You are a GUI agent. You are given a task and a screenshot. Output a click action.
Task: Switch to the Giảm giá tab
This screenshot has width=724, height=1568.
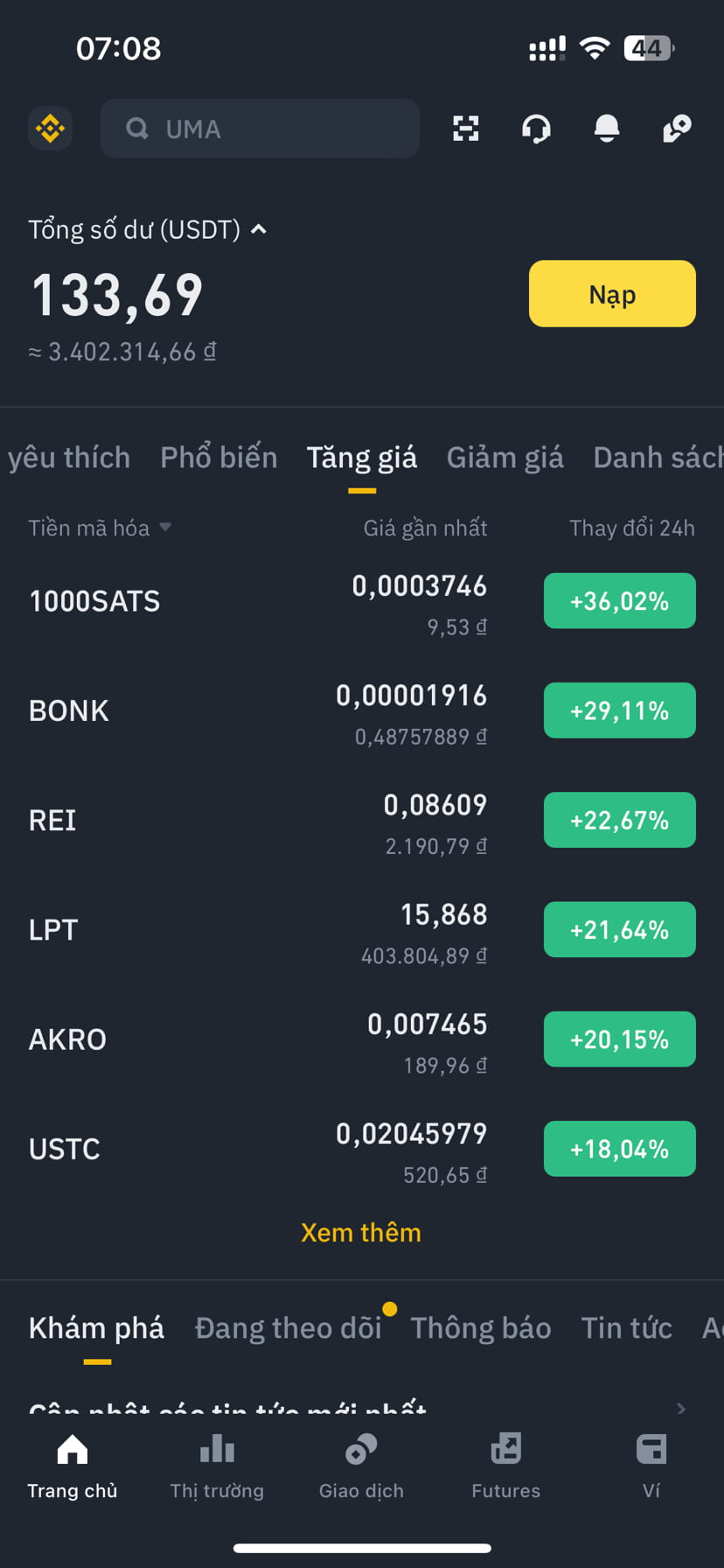tap(505, 457)
